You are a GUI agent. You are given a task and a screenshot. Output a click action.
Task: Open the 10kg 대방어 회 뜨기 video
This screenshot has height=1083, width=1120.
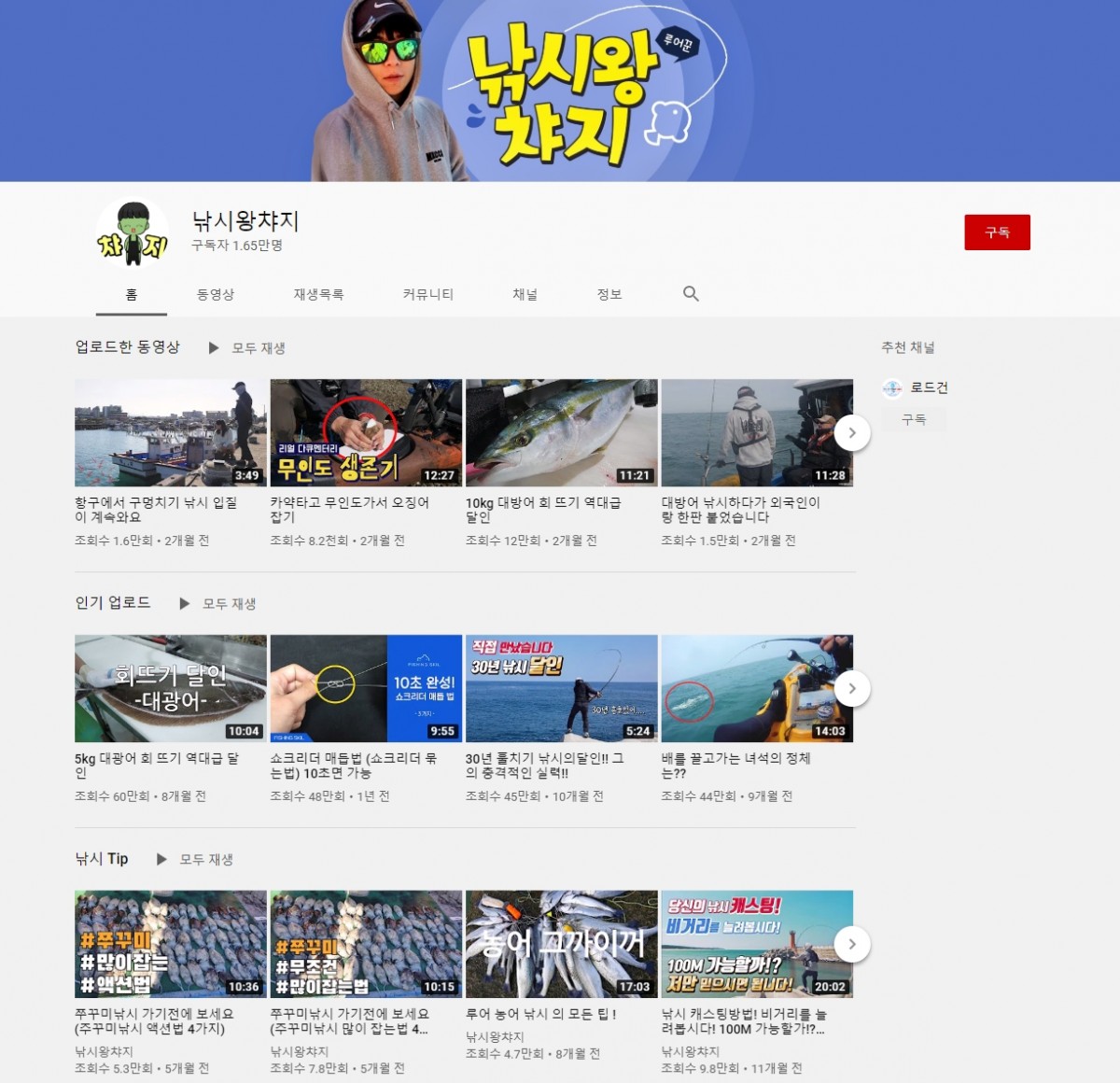click(561, 433)
